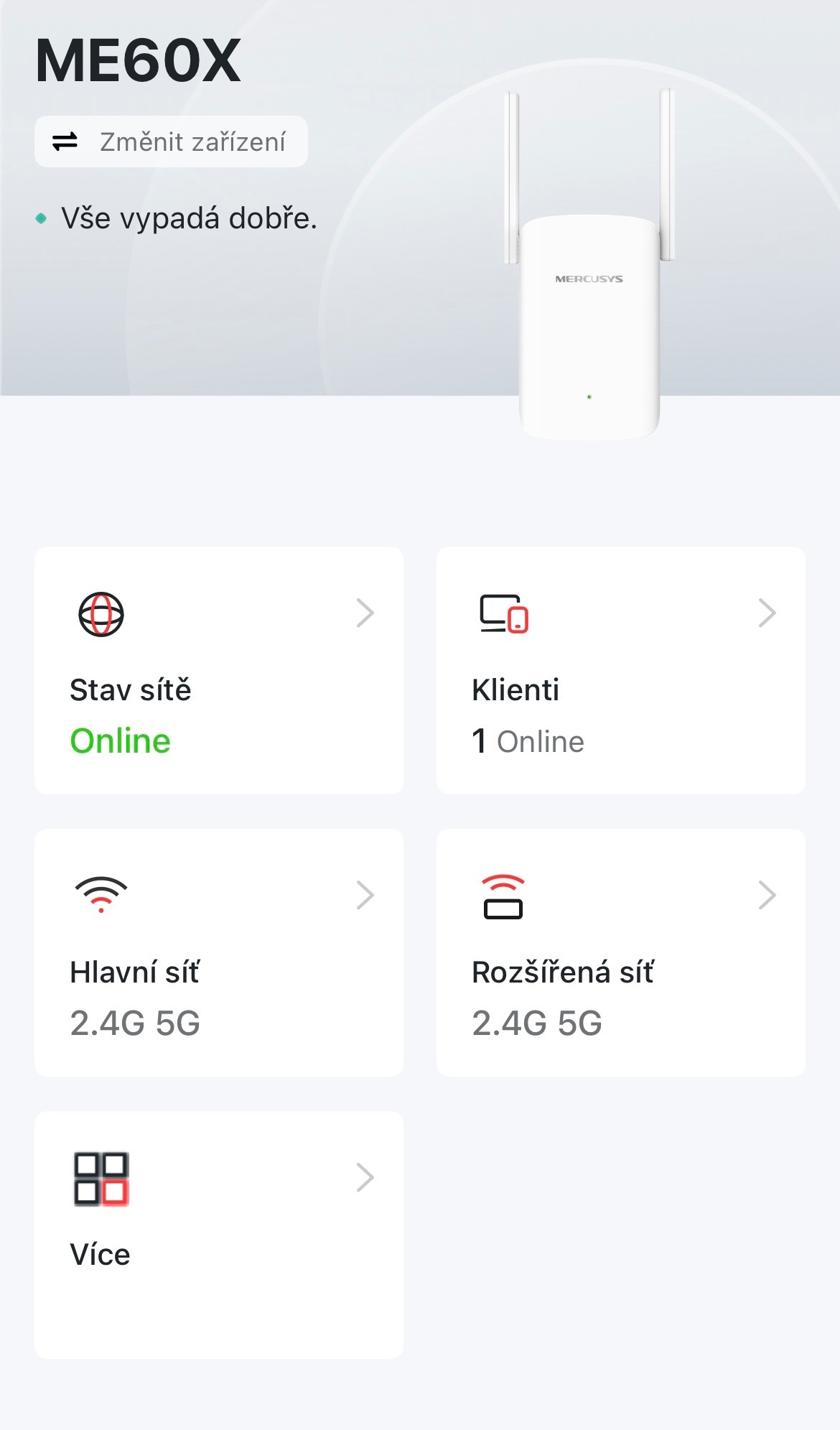Open Hlavní síť settings card
Image resolution: width=840 pixels, height=1430 pixels.
pos(219,952)
